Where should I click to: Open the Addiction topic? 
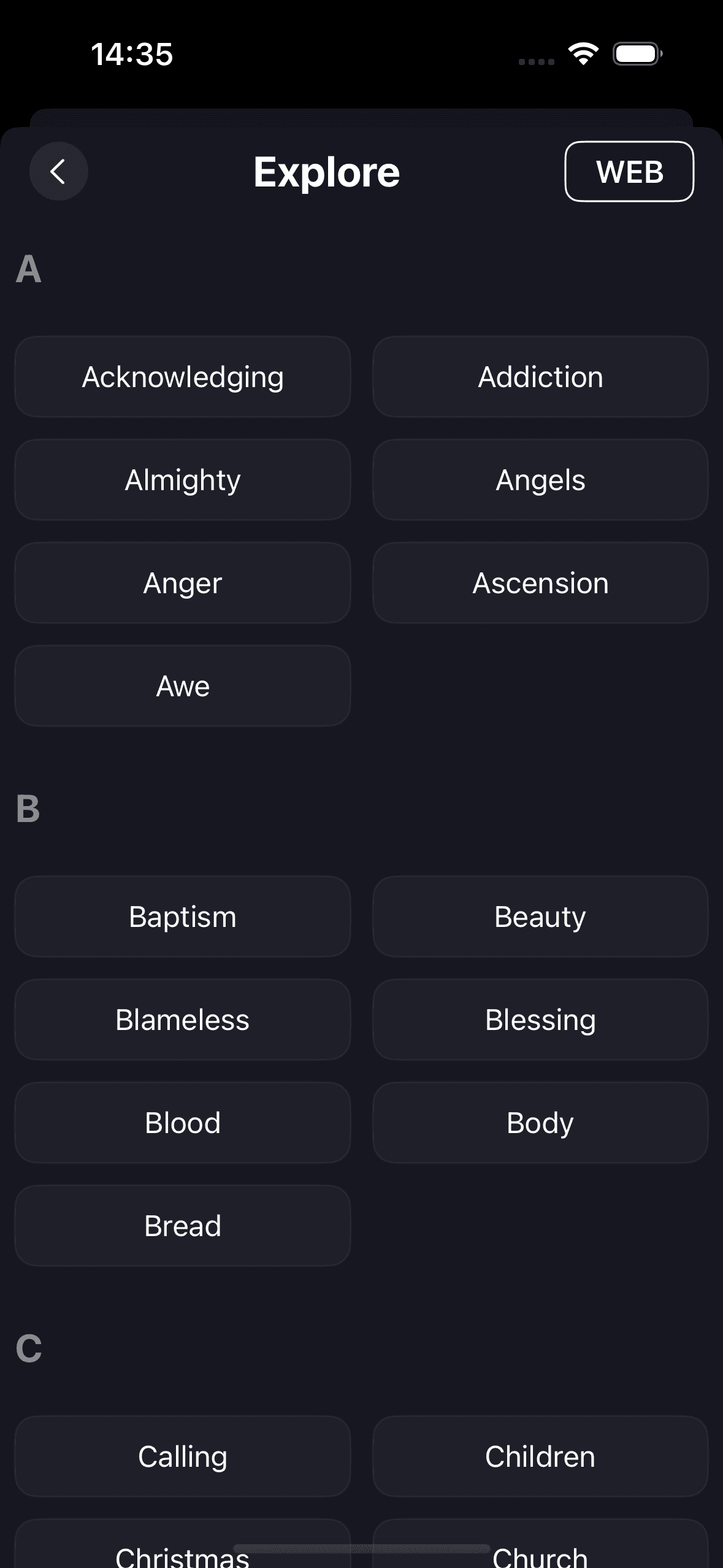click(x=540, y=377)
